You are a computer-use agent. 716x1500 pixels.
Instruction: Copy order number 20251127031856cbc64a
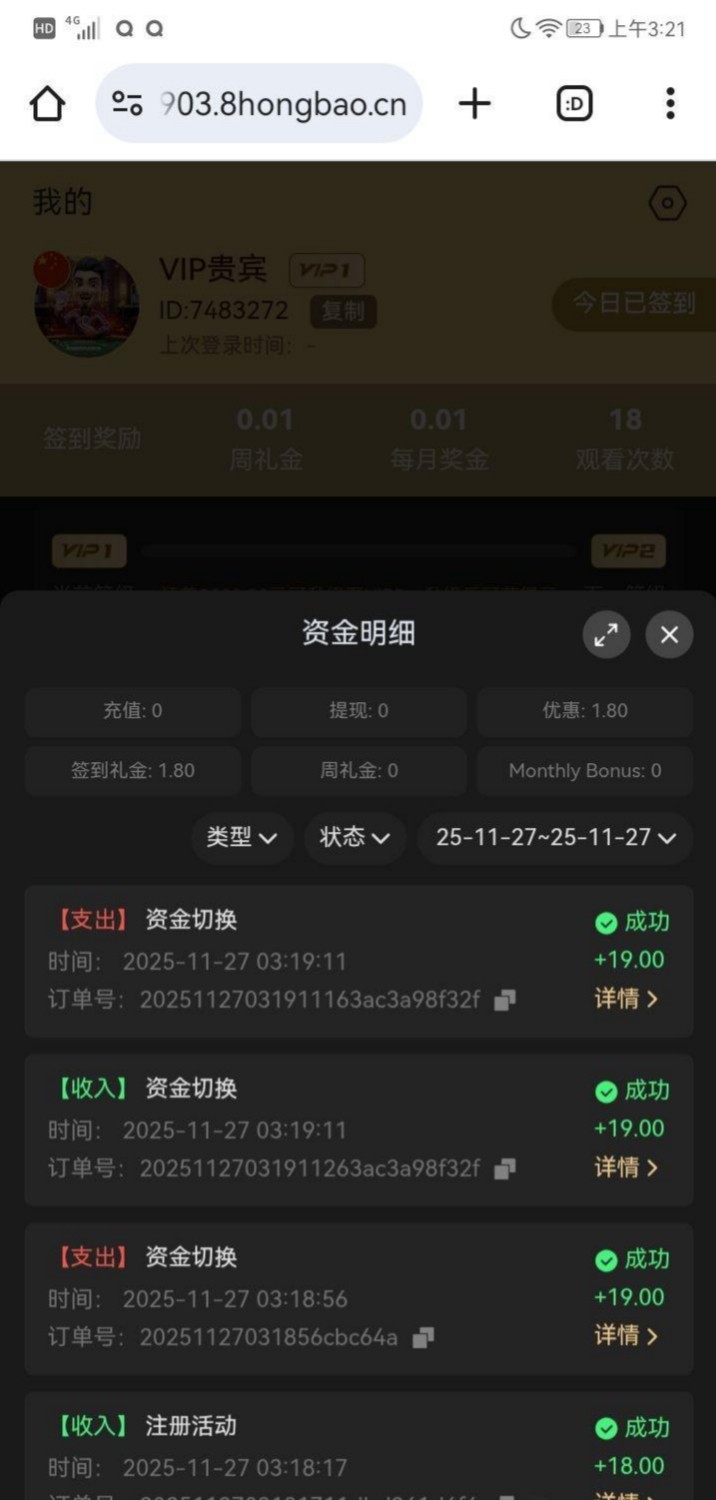423,1337
